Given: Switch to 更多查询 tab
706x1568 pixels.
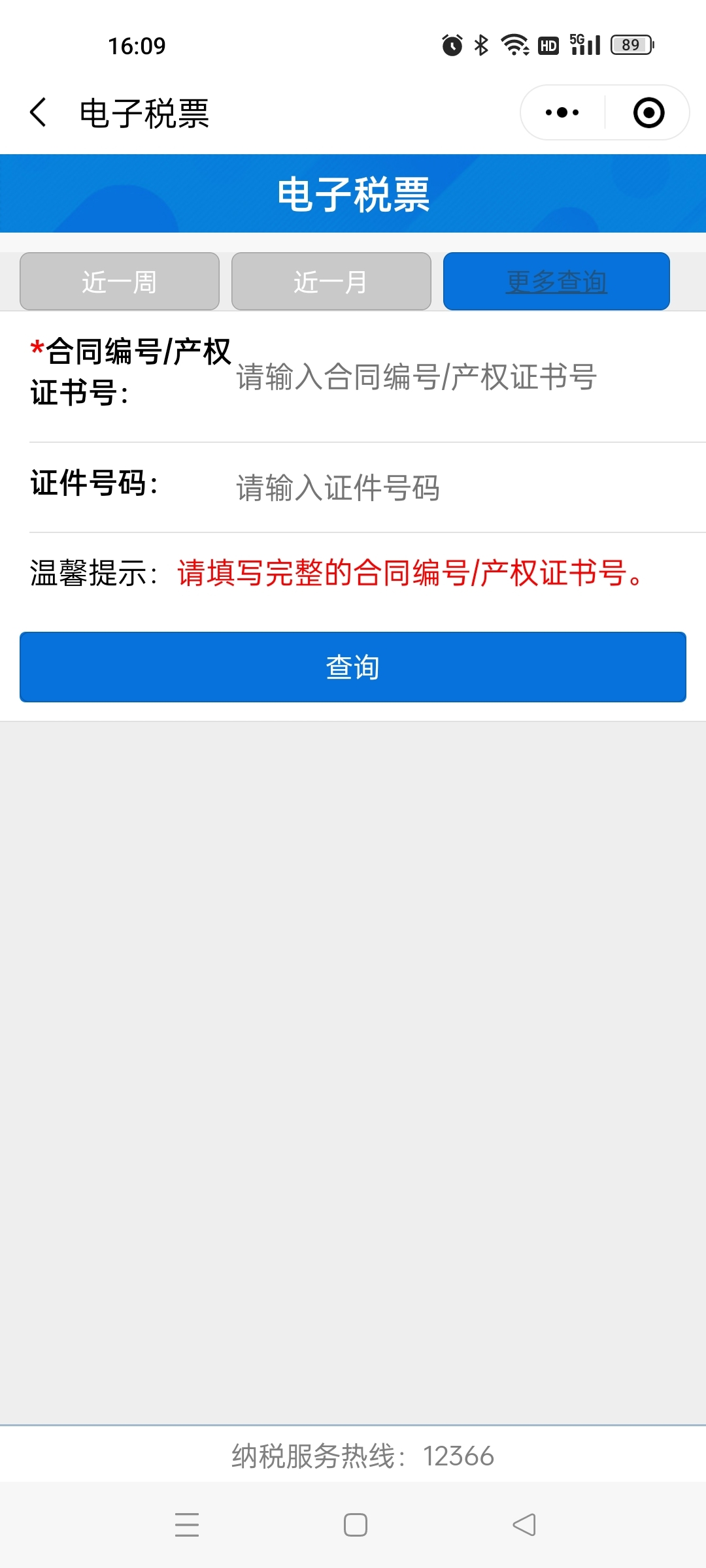Looking at the screenshot, I should pos(556,282).
